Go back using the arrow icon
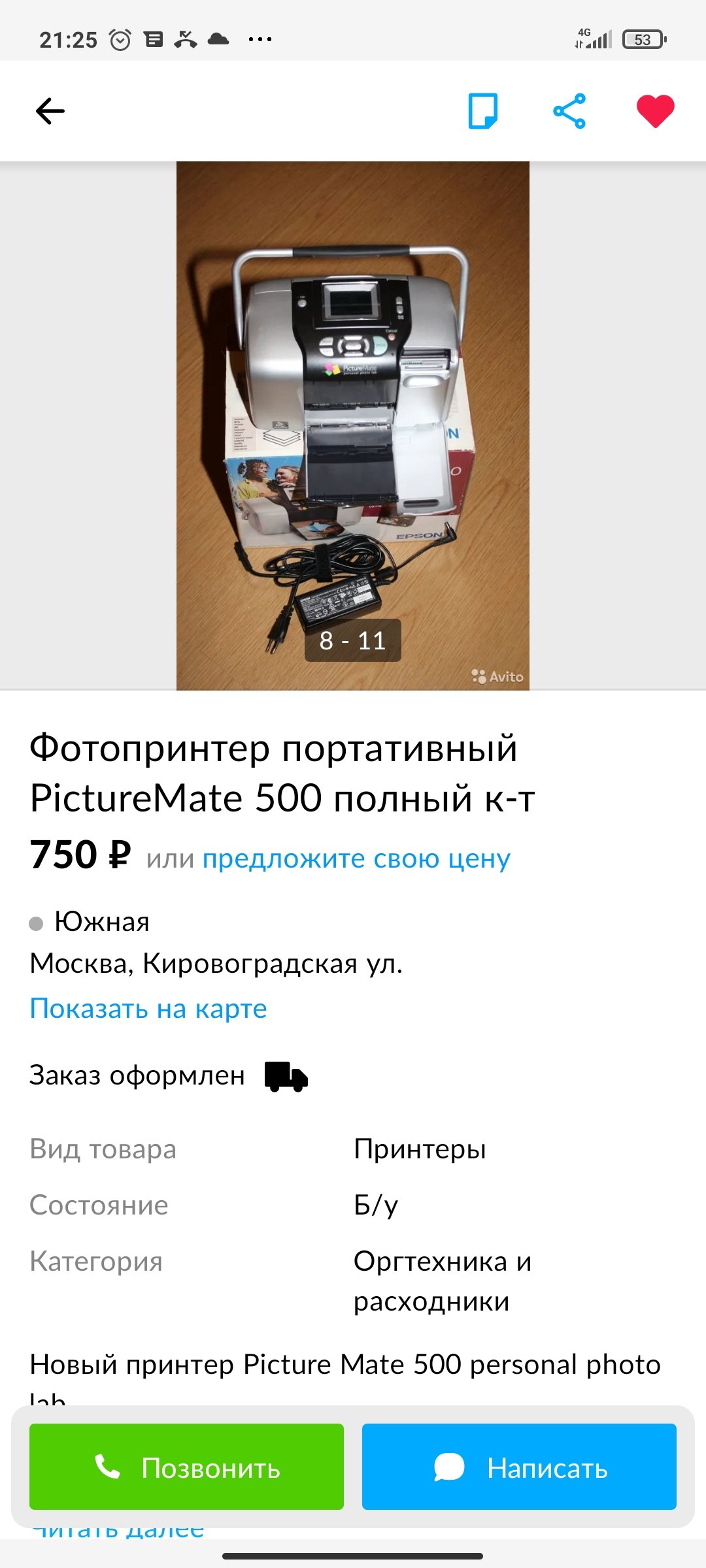Viewport: 706px width, 1568px height. point(50,111)
